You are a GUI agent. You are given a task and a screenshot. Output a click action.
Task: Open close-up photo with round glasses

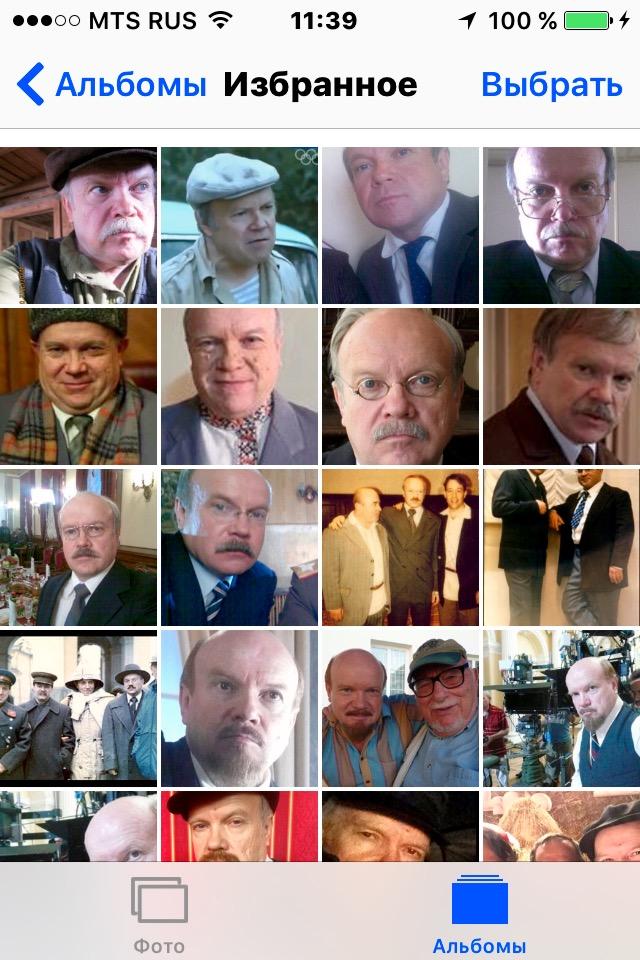tap(400, 386)
